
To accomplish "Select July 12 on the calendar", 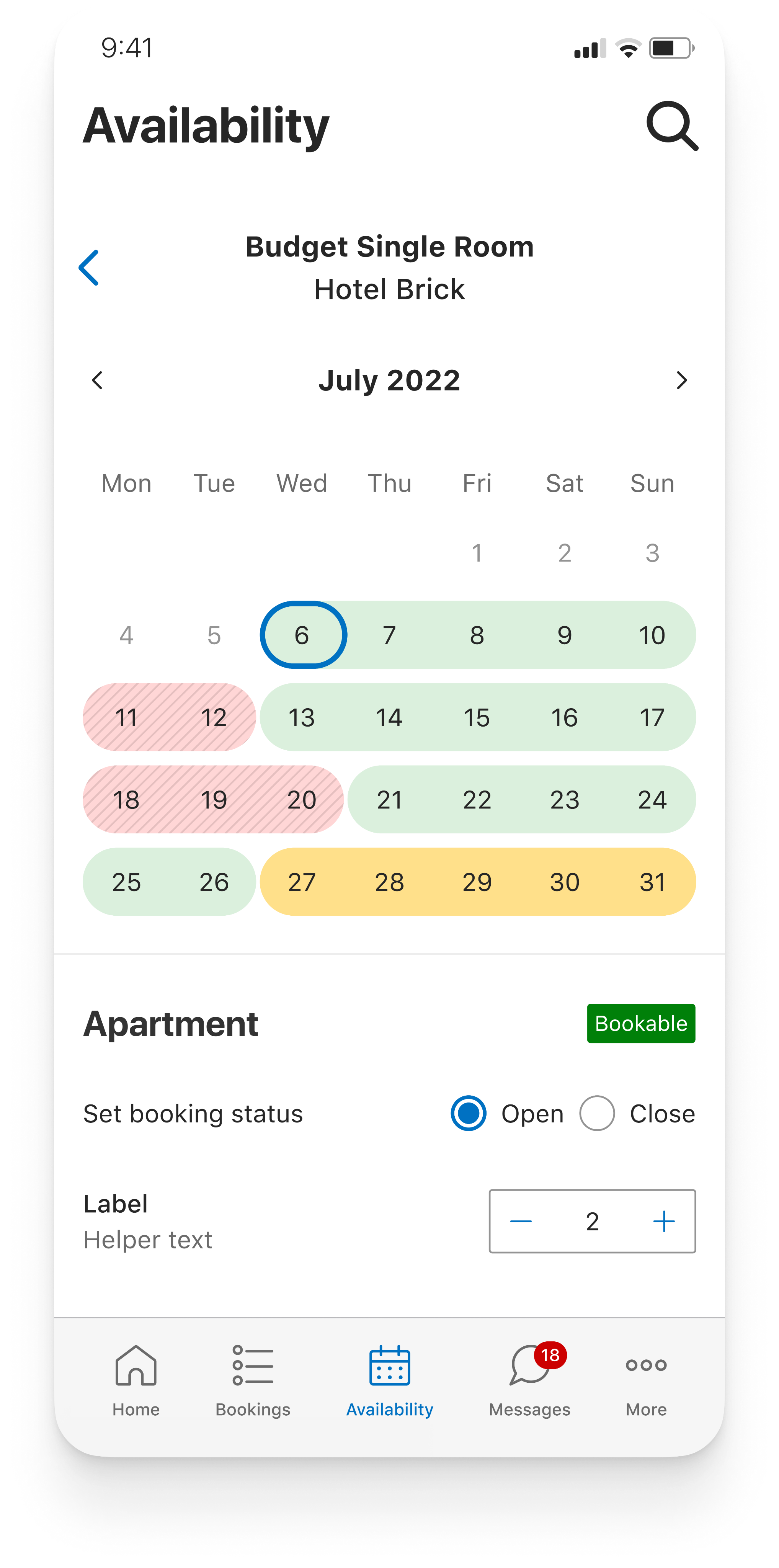I will [x=214, y=717].
